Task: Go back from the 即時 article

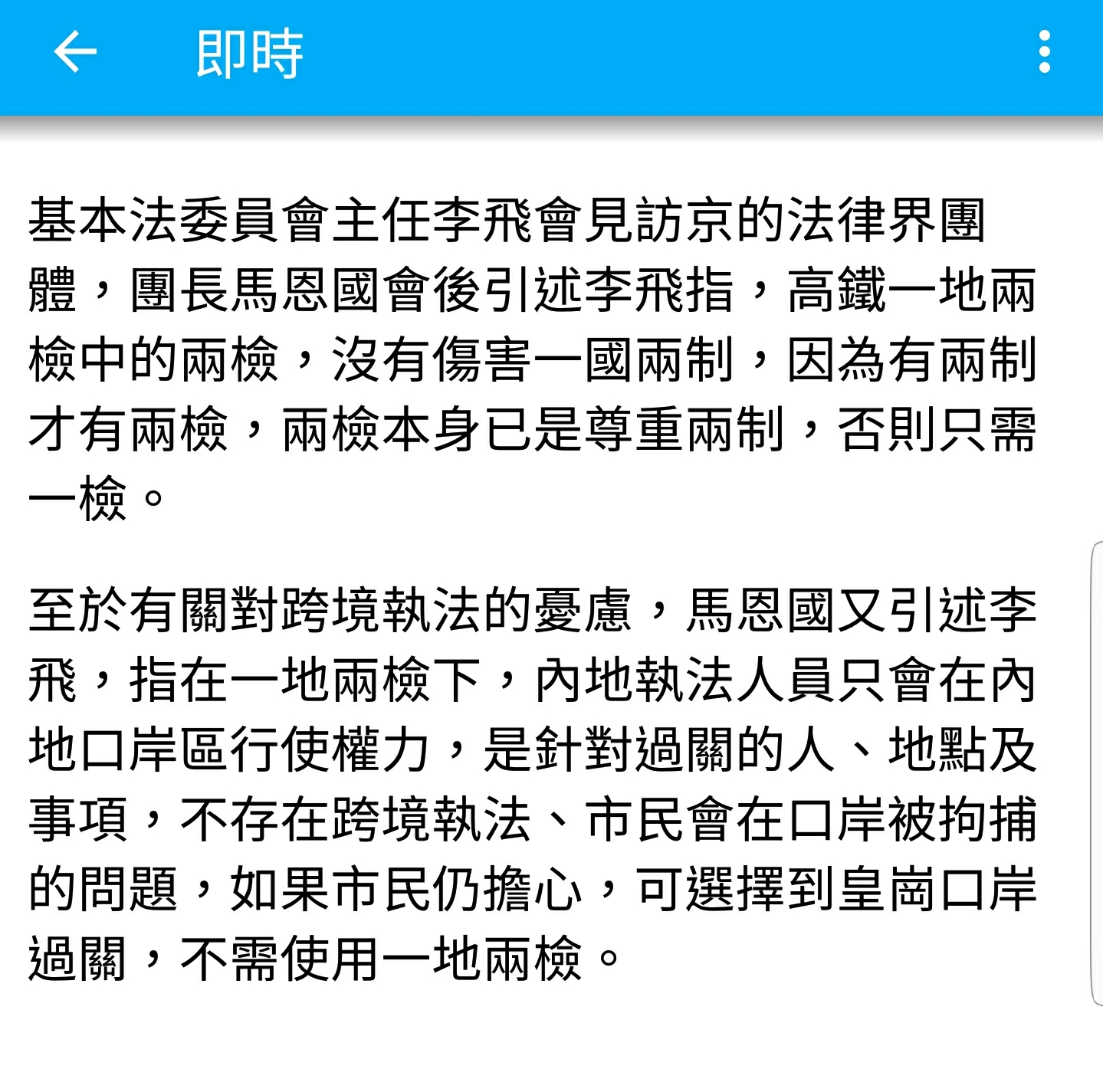Action: point(75,53)
